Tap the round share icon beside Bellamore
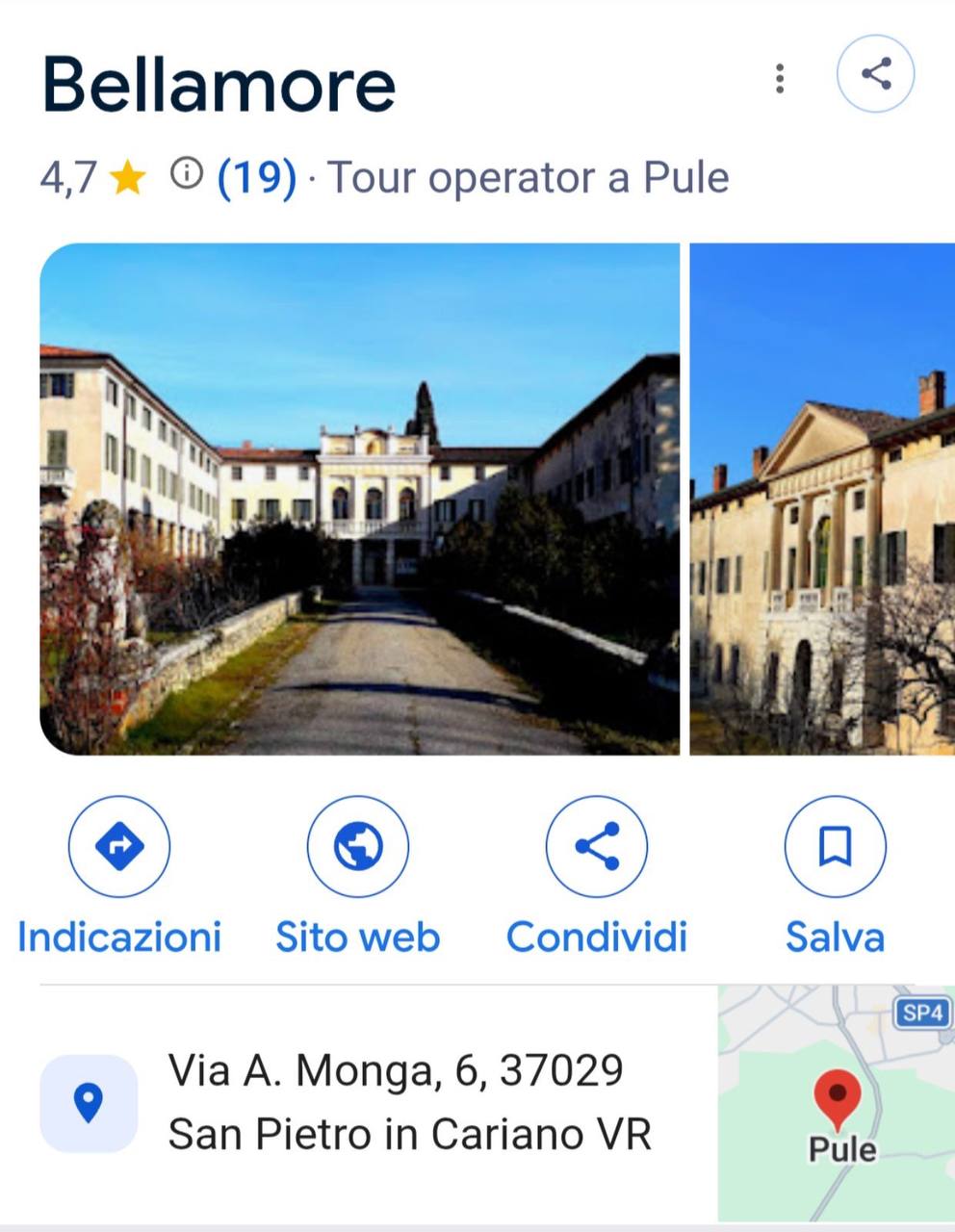 pos(875,74)
